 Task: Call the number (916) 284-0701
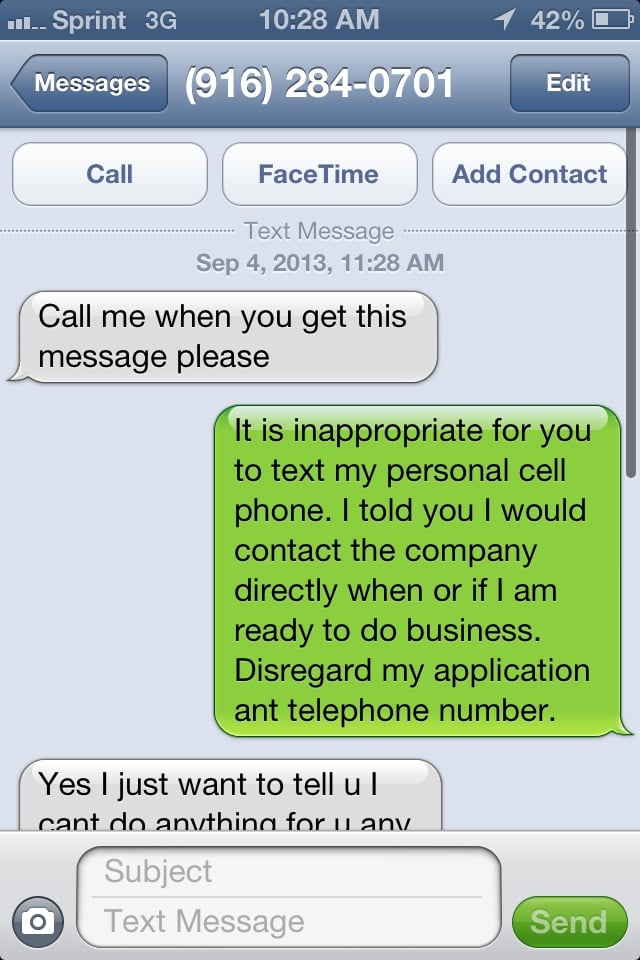110,174
